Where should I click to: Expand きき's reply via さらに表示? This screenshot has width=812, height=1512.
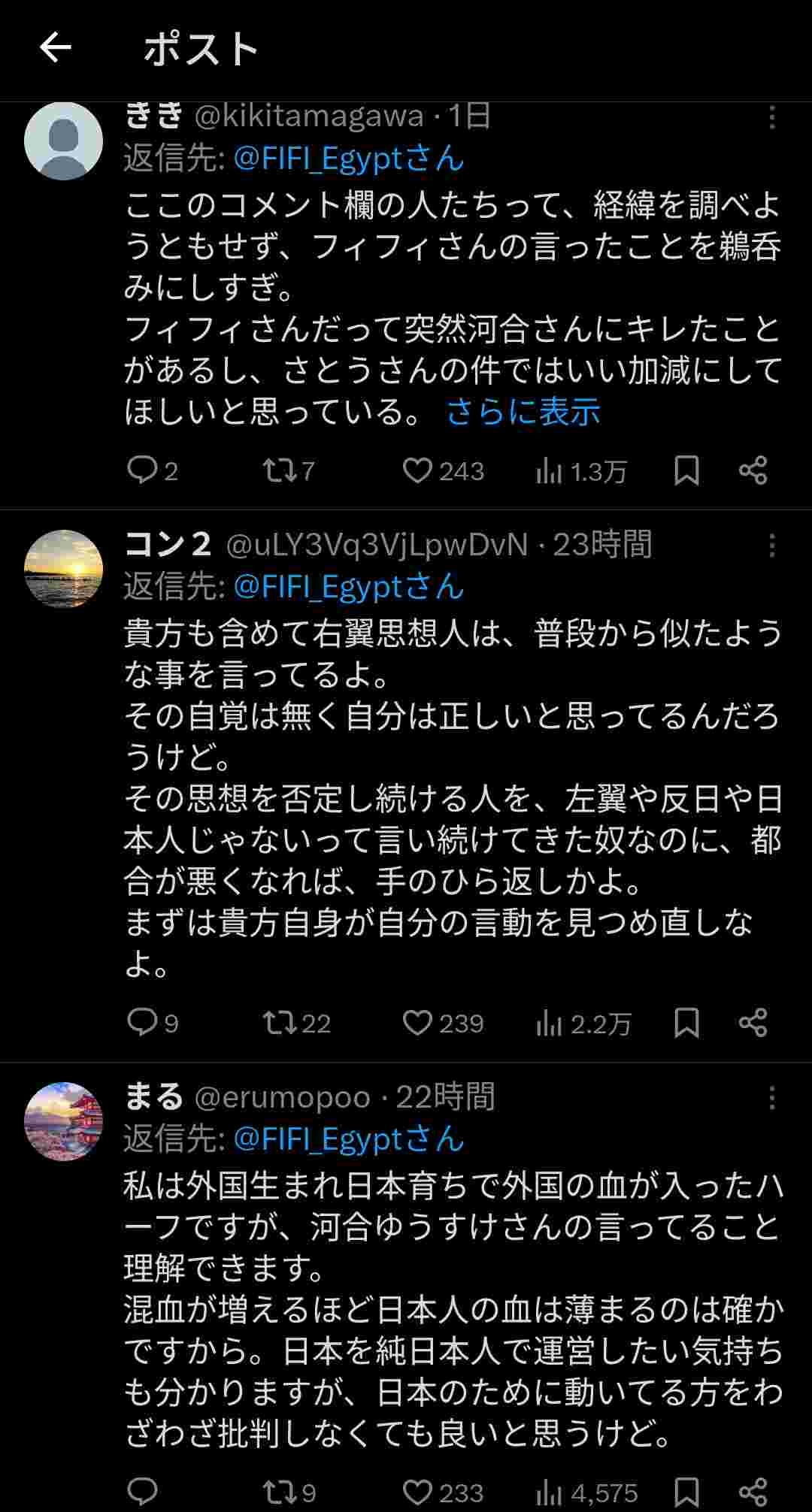pos(523,412)
